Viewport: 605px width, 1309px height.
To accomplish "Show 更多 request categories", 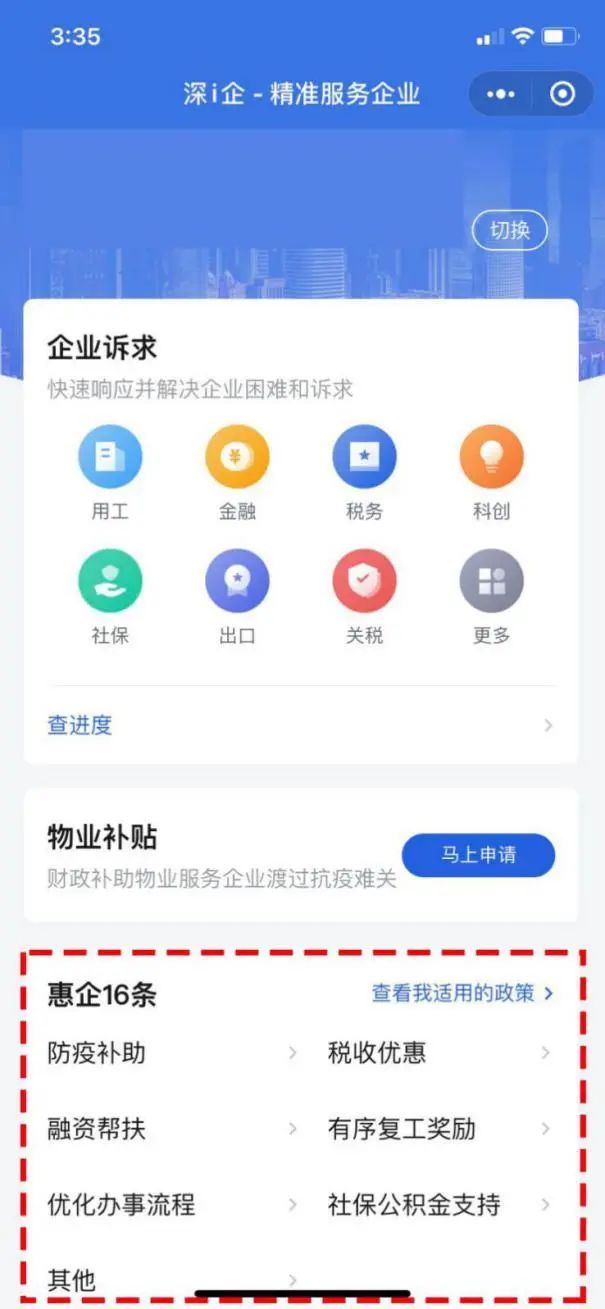I will coord(491,598).
